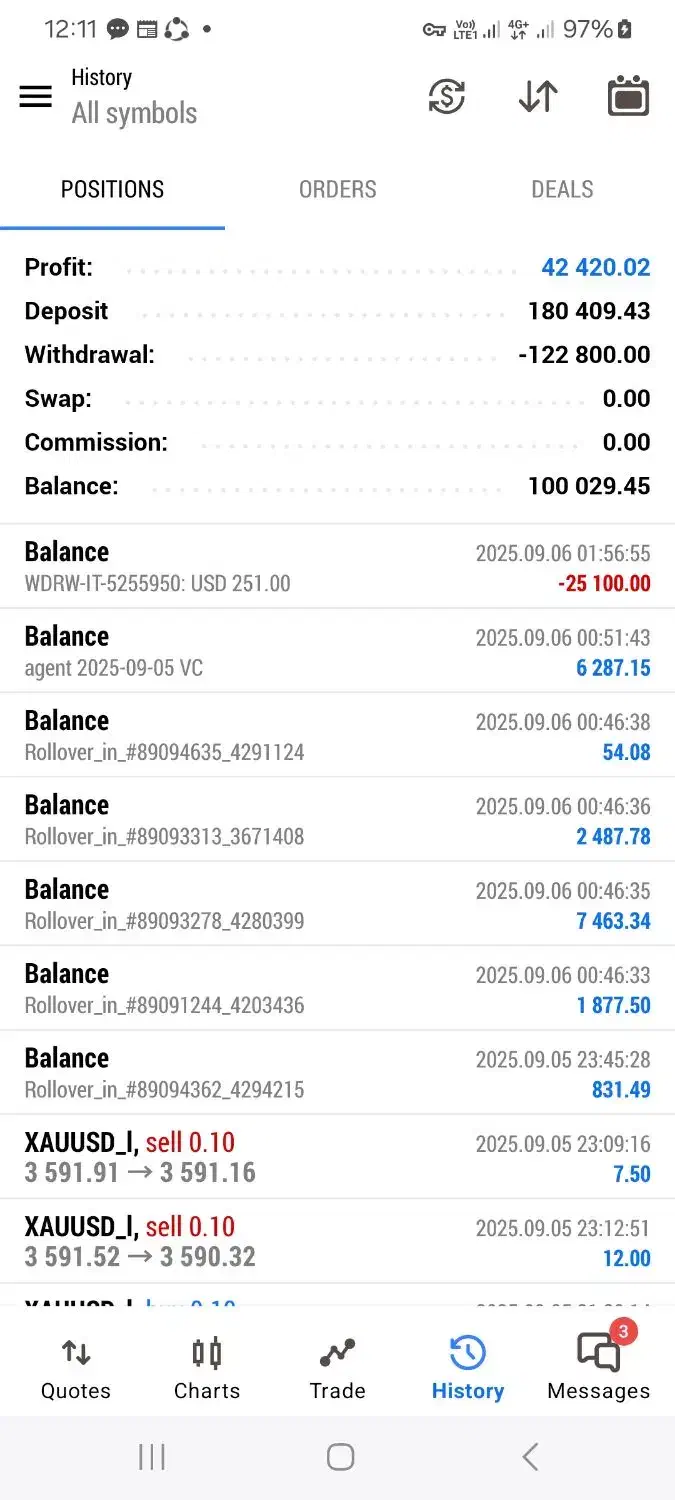This screenshot has width=675, height=1500.
Task: Tap the currency symbol filter icon
Action: coord(446,96)
